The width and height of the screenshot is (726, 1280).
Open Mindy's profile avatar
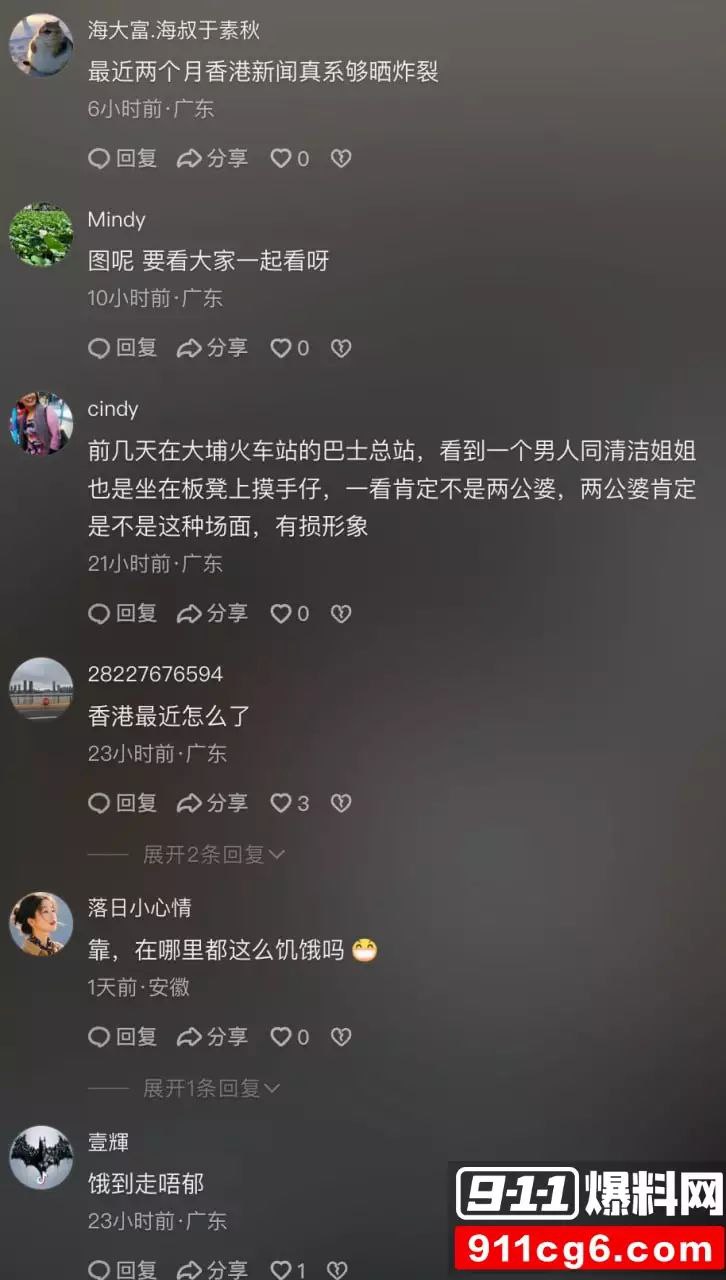click(x=41, y=236)
